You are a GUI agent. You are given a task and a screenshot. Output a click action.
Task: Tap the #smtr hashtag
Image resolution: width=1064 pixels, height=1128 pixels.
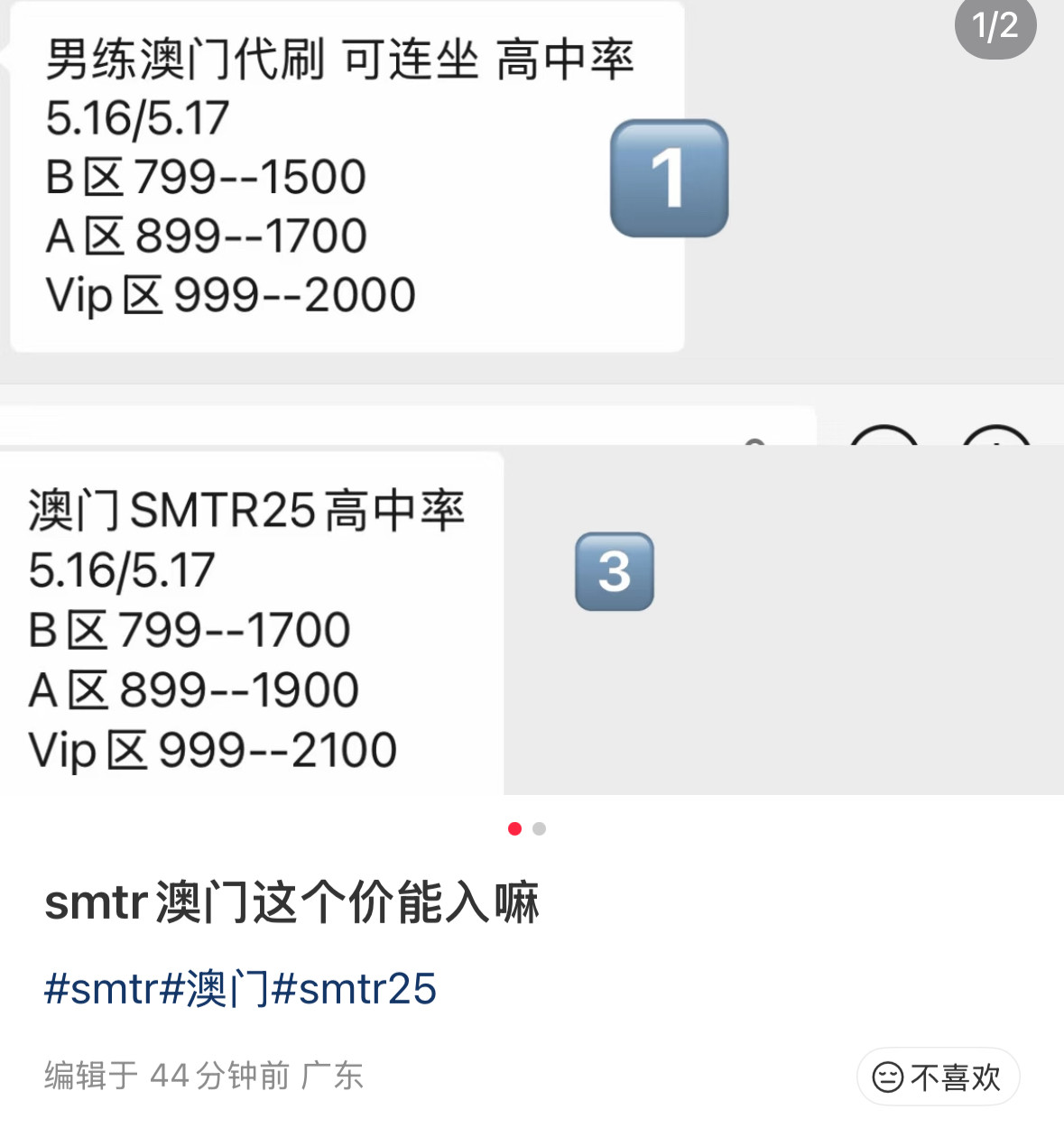point(101,989)
